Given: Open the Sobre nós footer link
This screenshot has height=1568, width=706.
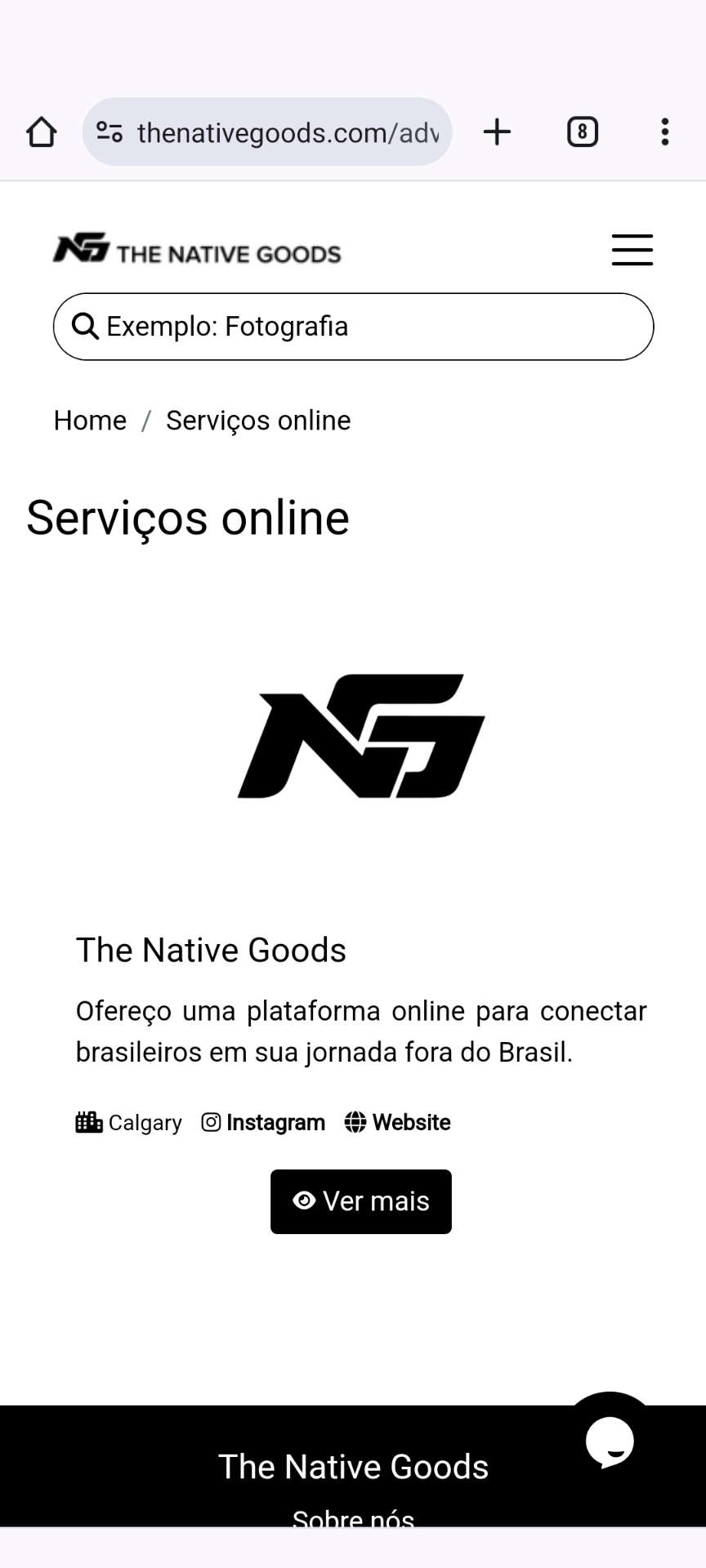Looking at the screenshot, I should pos(353,1517).
